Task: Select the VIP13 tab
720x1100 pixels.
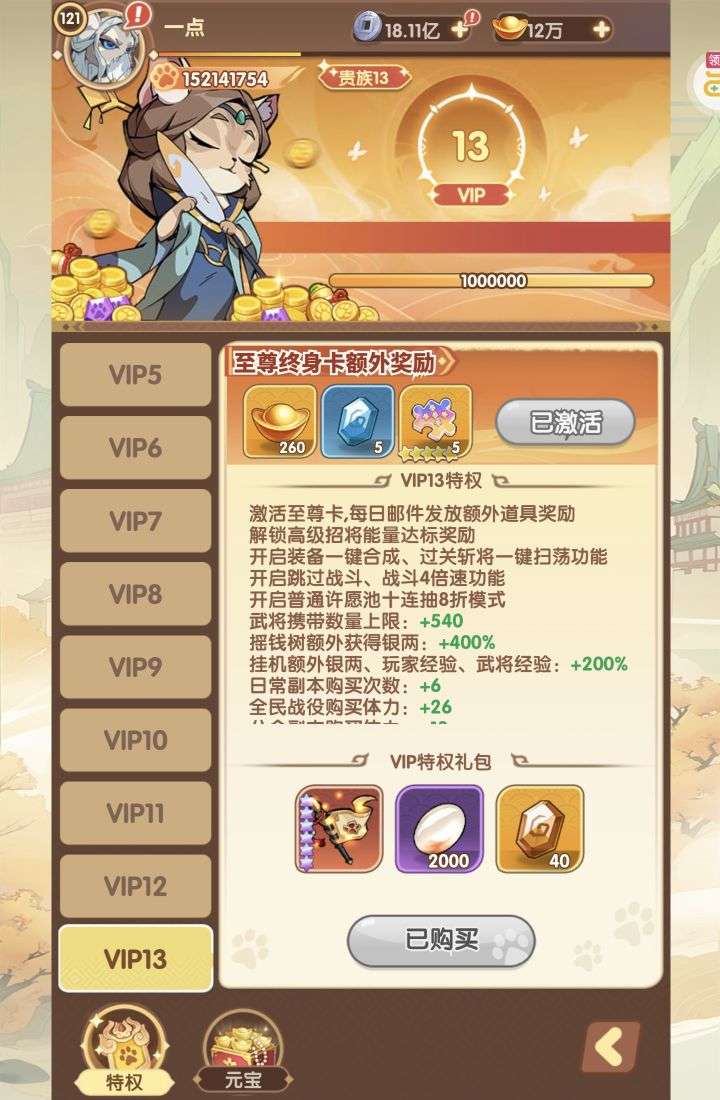Action: pos(135,959)
